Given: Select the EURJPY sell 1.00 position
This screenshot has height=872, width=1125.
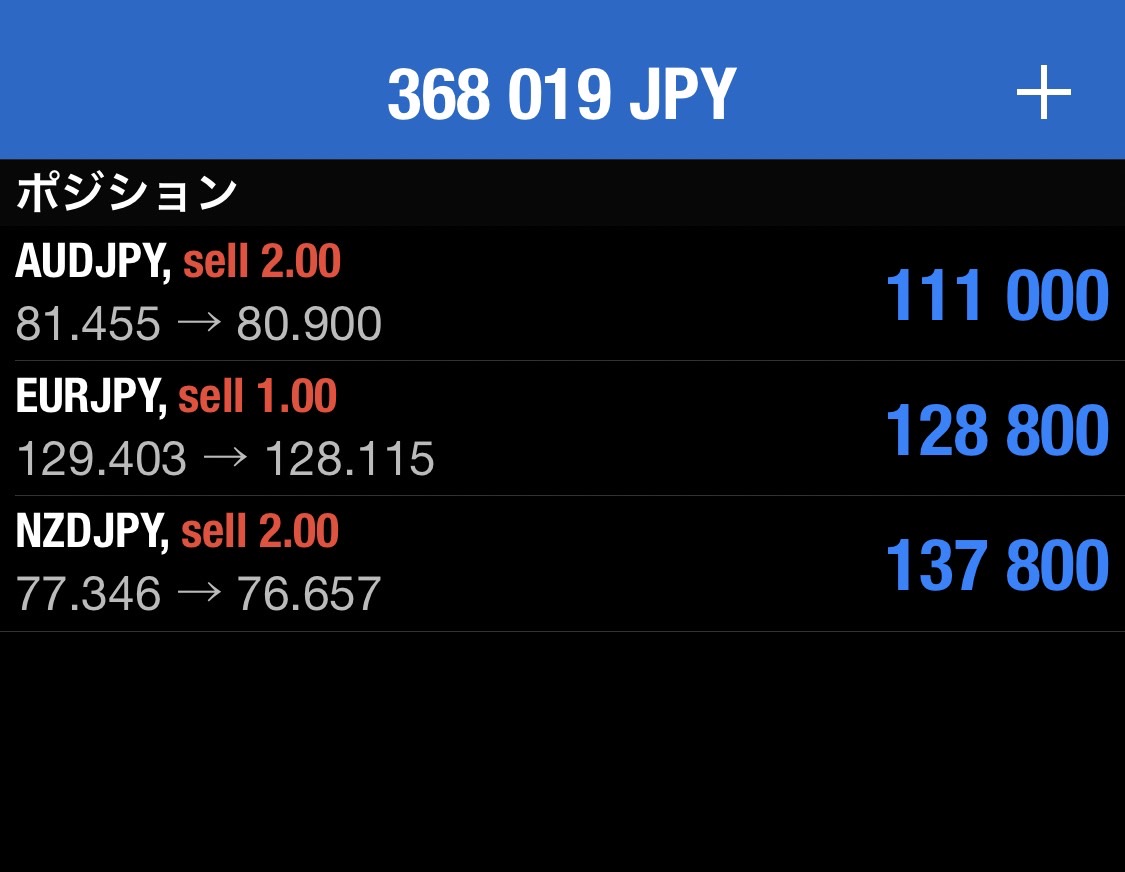Looking at the screenshot, I should [x=562, y=429].
